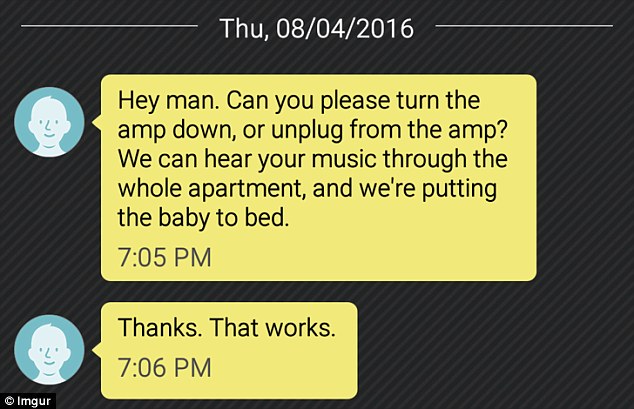
Task: Open contact avatar beside the amp message
Action: pos(48,121)
